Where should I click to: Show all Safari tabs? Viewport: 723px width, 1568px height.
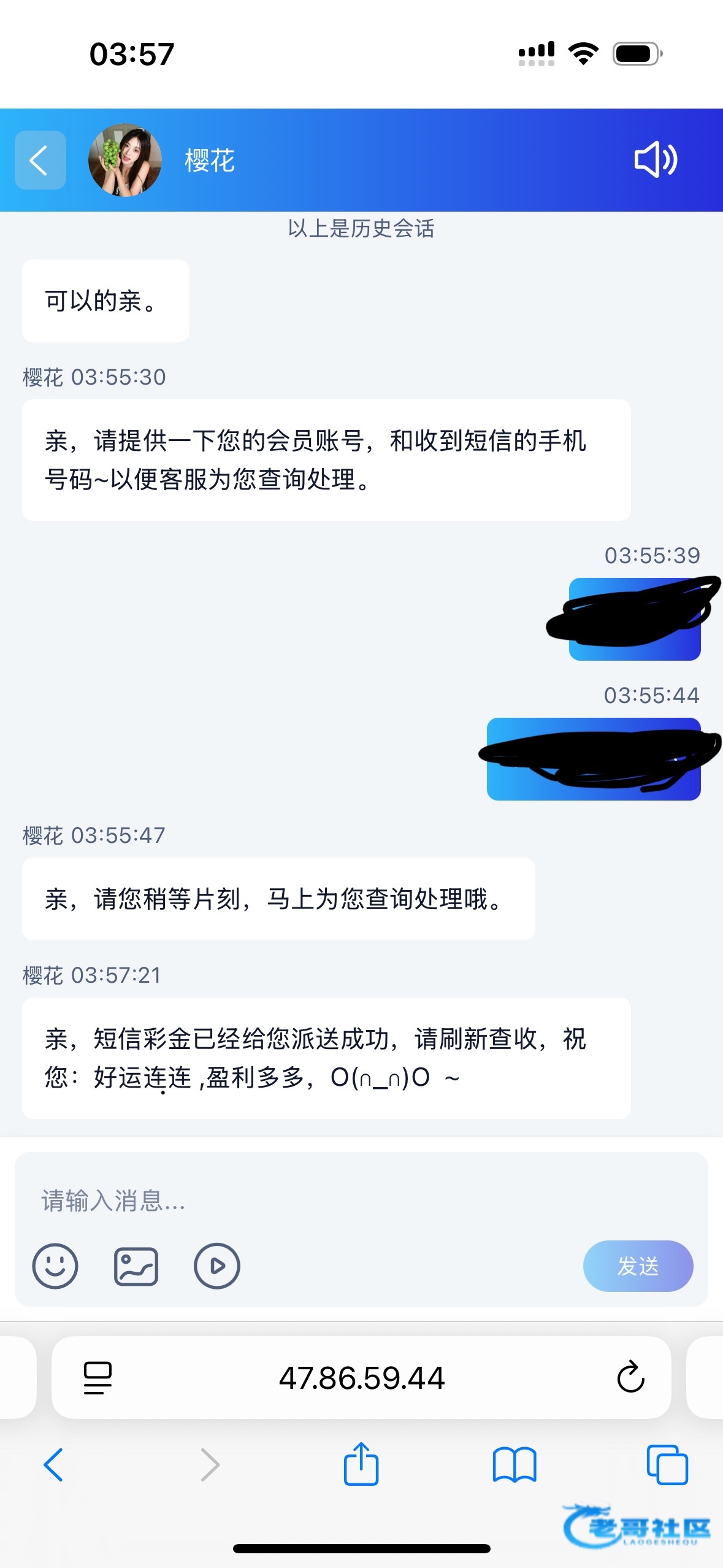click(667, 1465)
